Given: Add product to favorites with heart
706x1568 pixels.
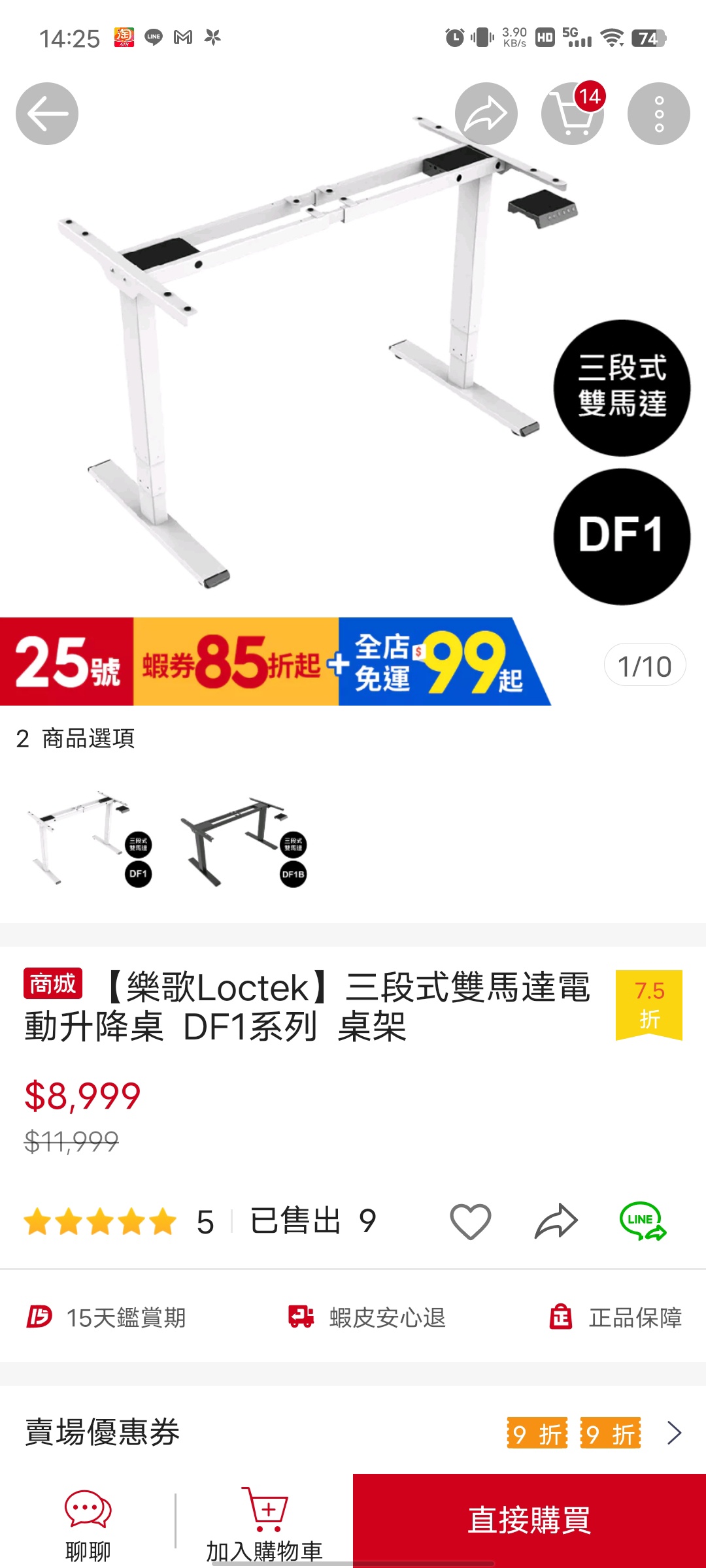Looking at the screenshot, I should pos(470,1221).
